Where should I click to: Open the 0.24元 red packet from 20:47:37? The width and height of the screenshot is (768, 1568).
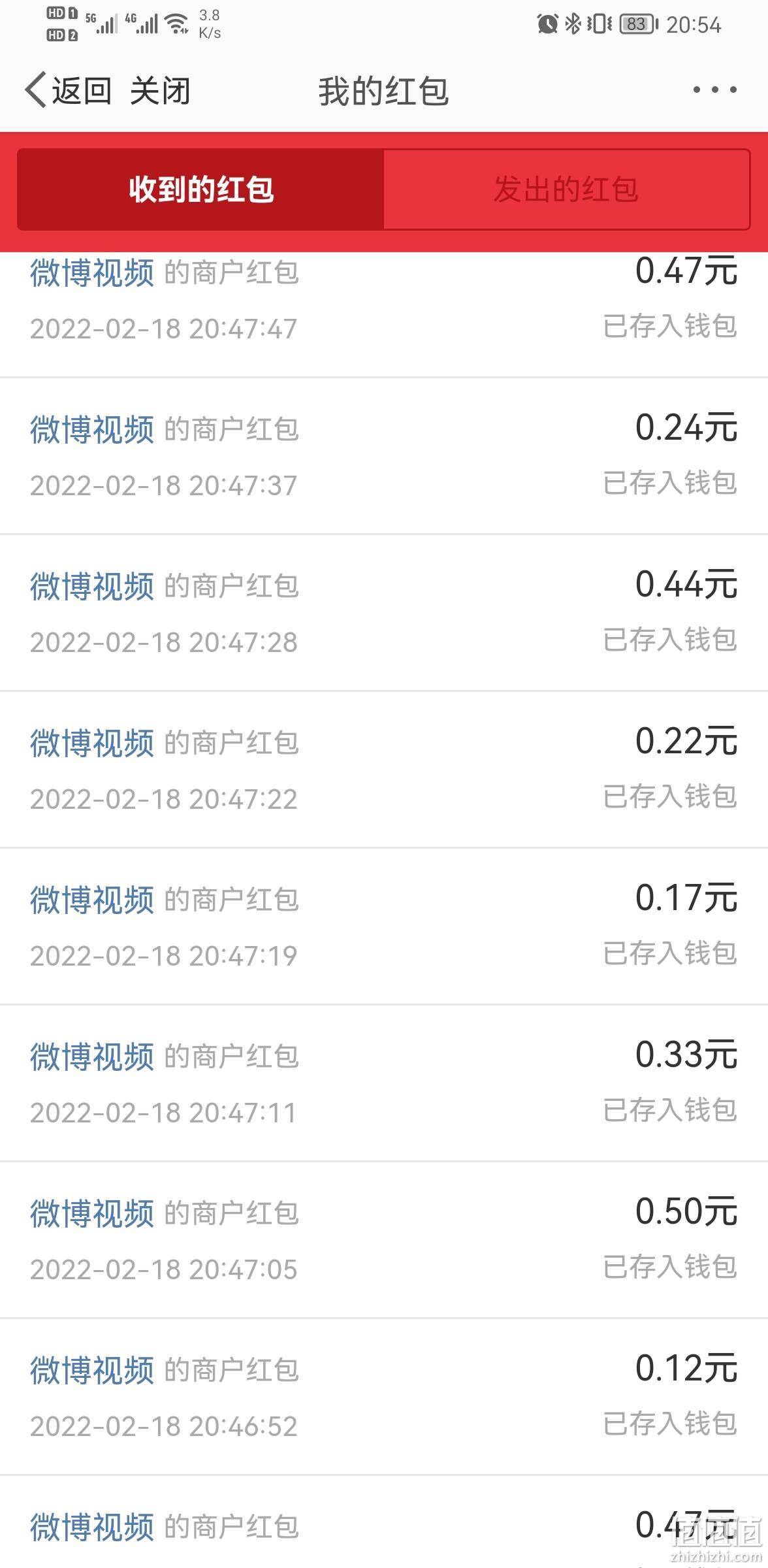click(x=384, y=456)
